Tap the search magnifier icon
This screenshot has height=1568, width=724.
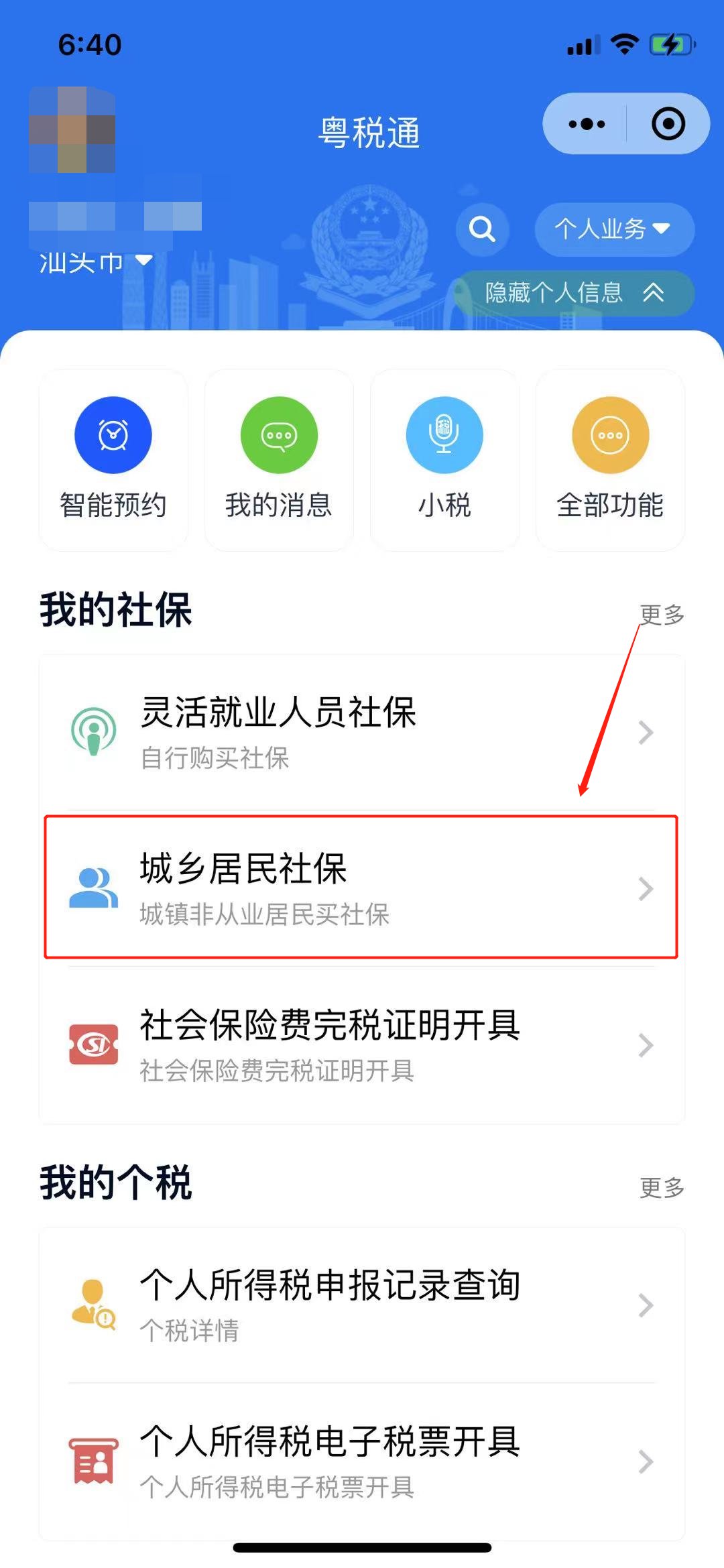point(482,229)
